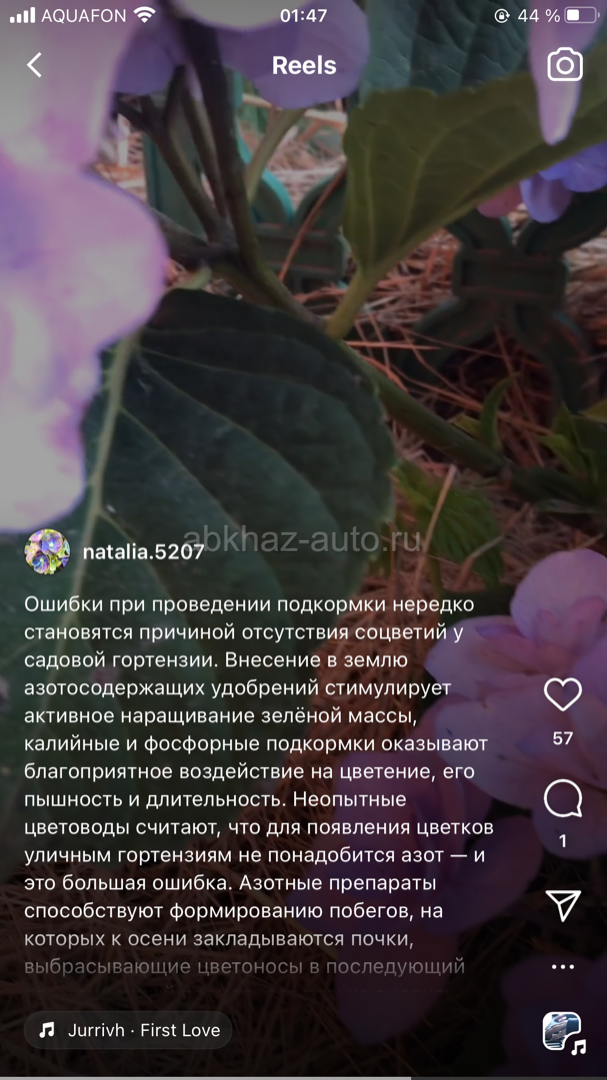The width and height of the screenshot is (607, 1080).
Task: Open the comments on this reel
Action: (563, 799)
